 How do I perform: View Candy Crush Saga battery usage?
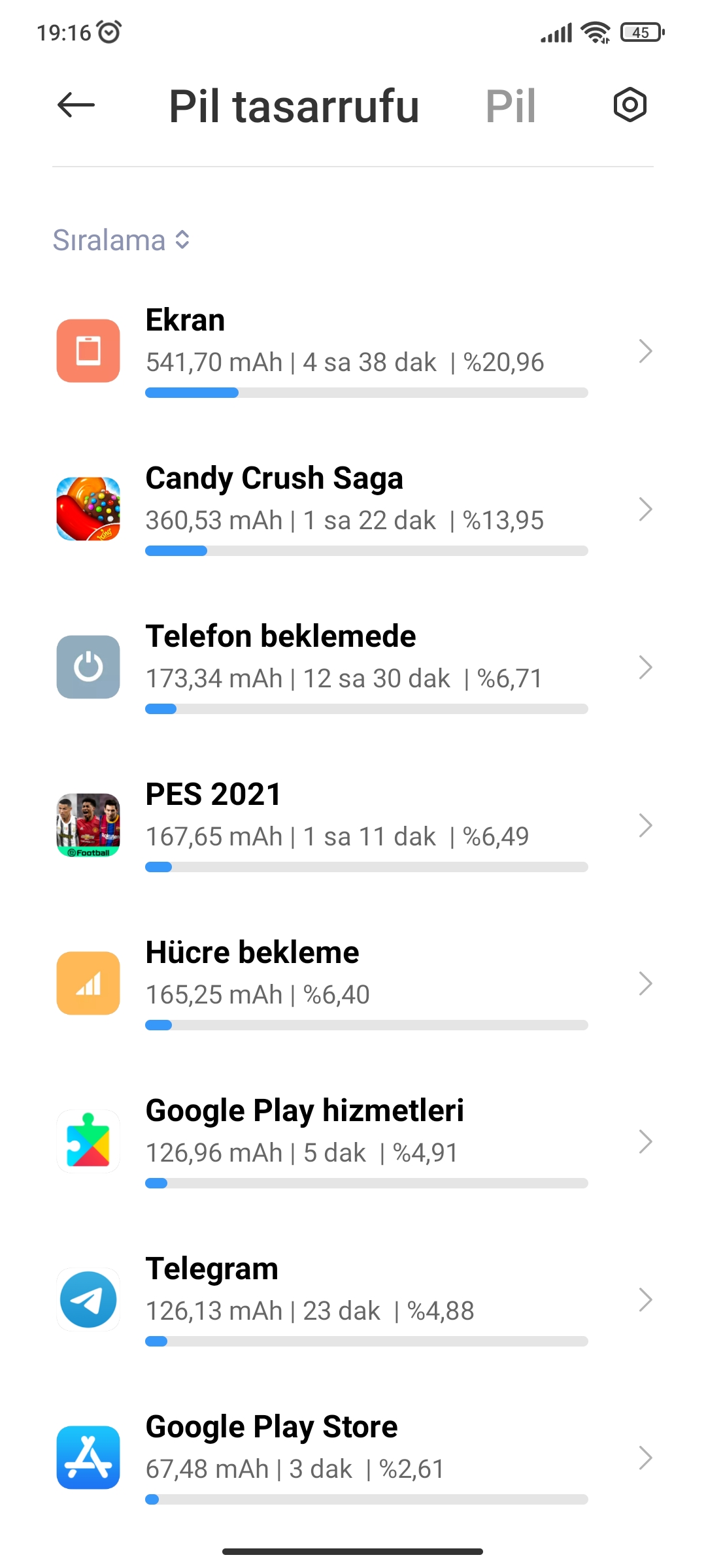click(x=353, y=509)
